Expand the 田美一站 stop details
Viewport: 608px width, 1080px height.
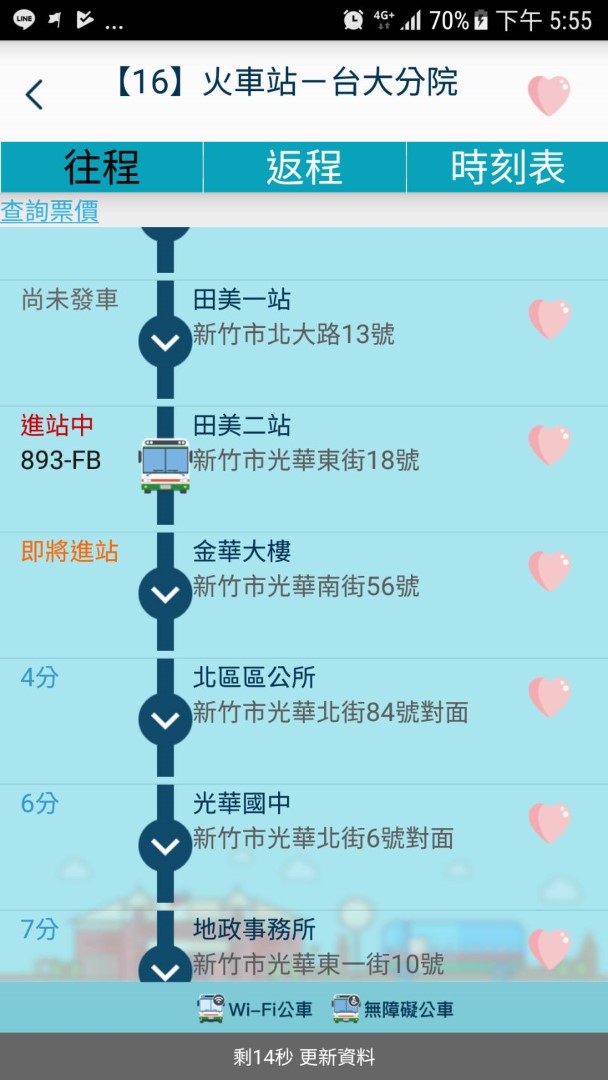(165, 342)
